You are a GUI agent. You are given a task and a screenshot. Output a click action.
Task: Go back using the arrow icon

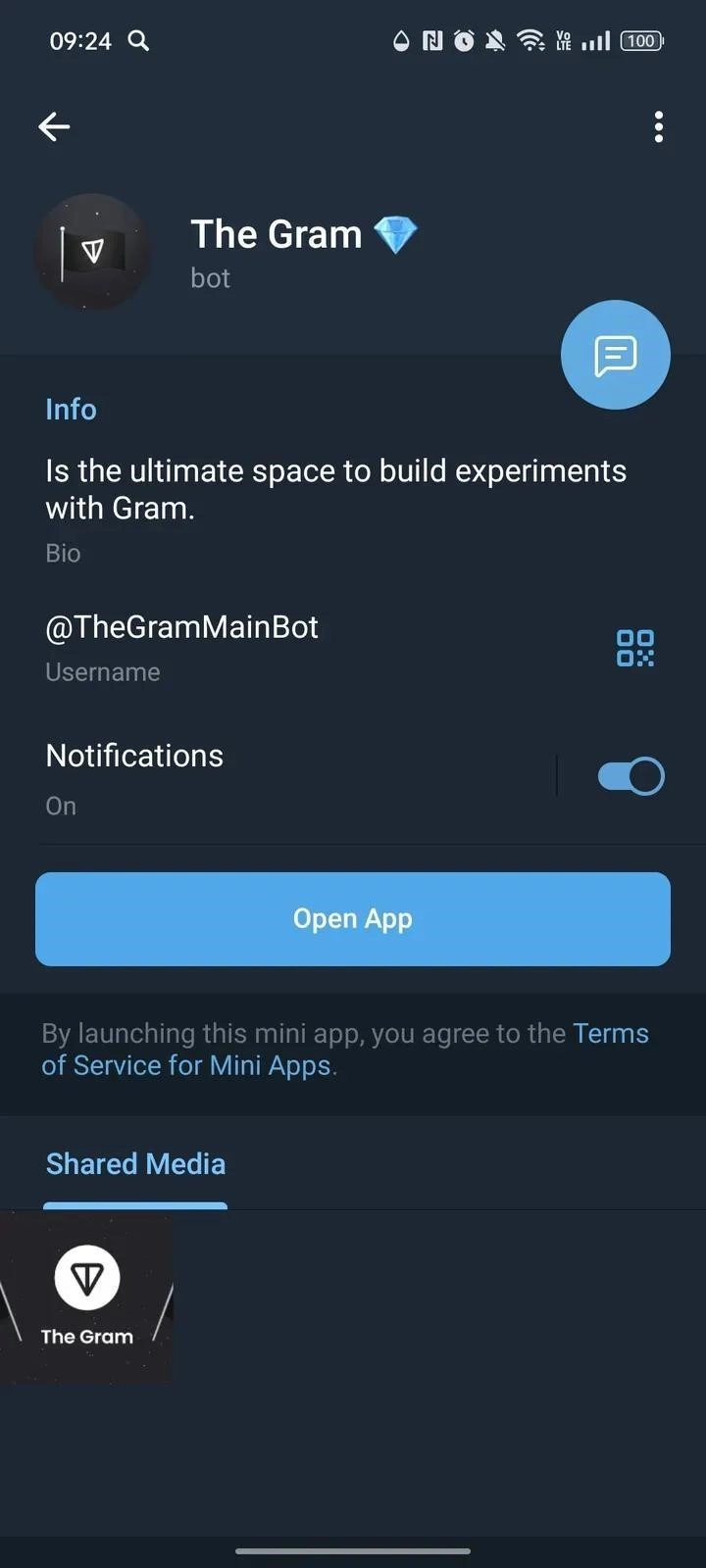coord(54,126)
